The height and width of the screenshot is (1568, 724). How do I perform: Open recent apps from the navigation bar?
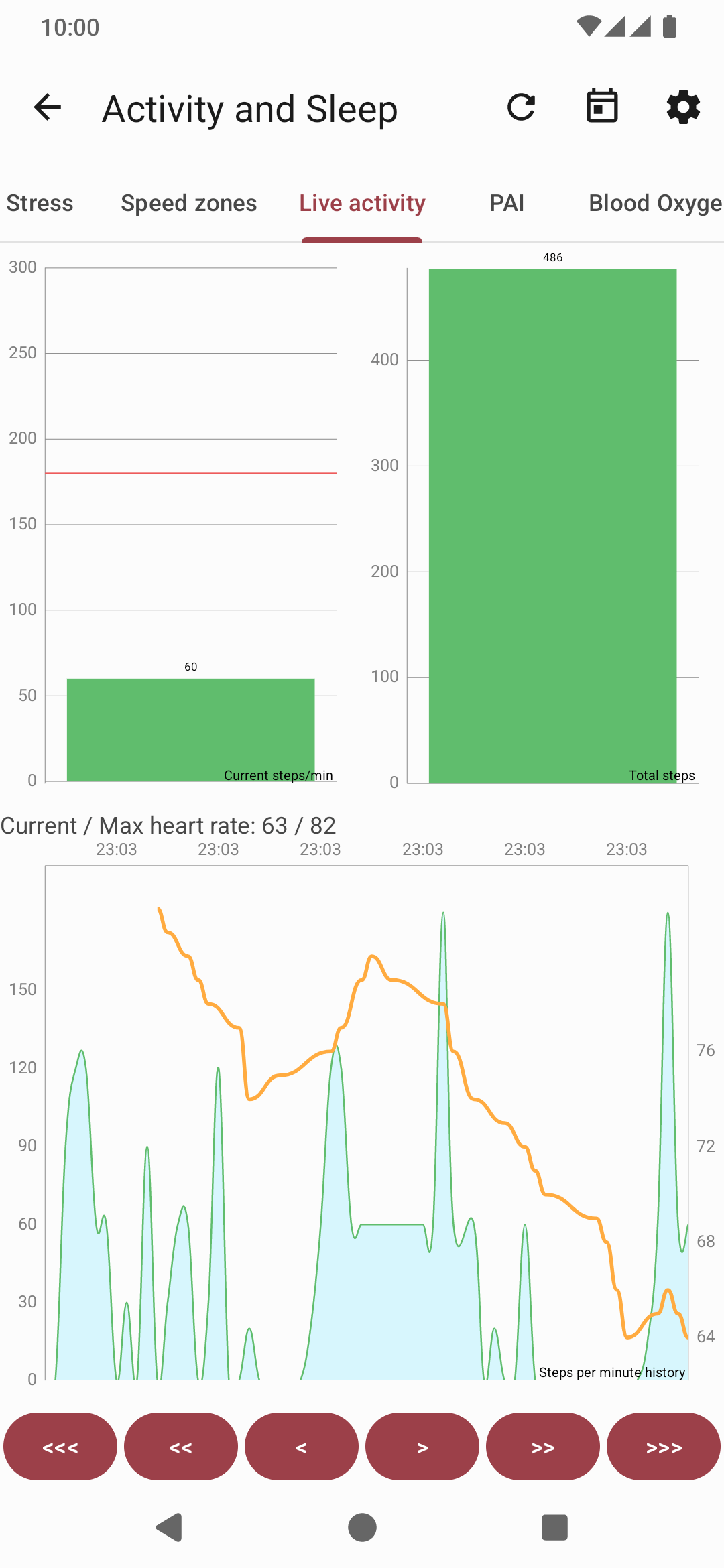tap(554, 1528)
